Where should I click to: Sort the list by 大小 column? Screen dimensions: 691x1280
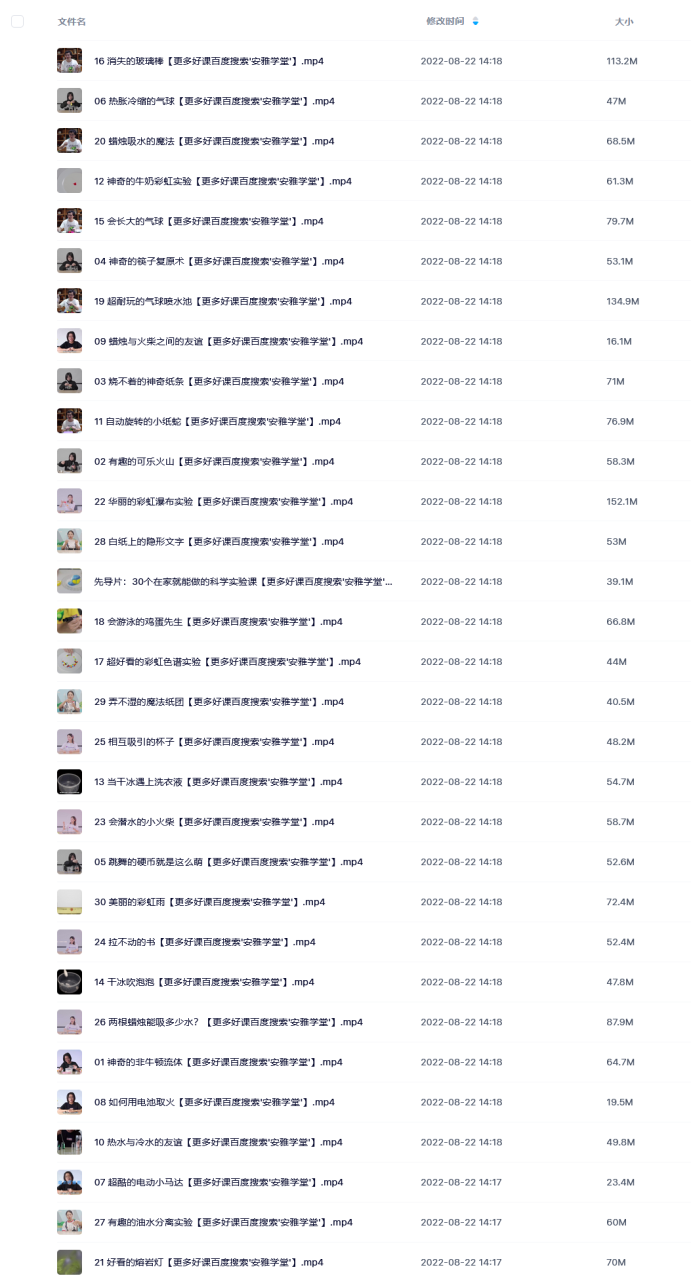tap(624, 21)
